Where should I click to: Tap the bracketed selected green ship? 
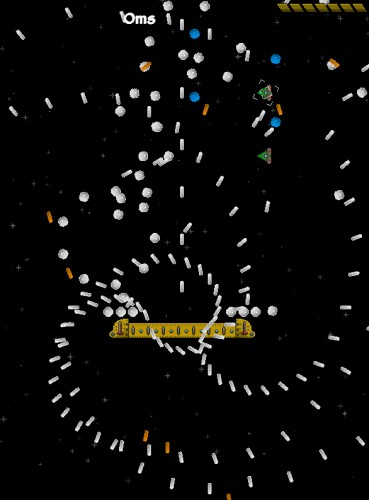point(265,93)
